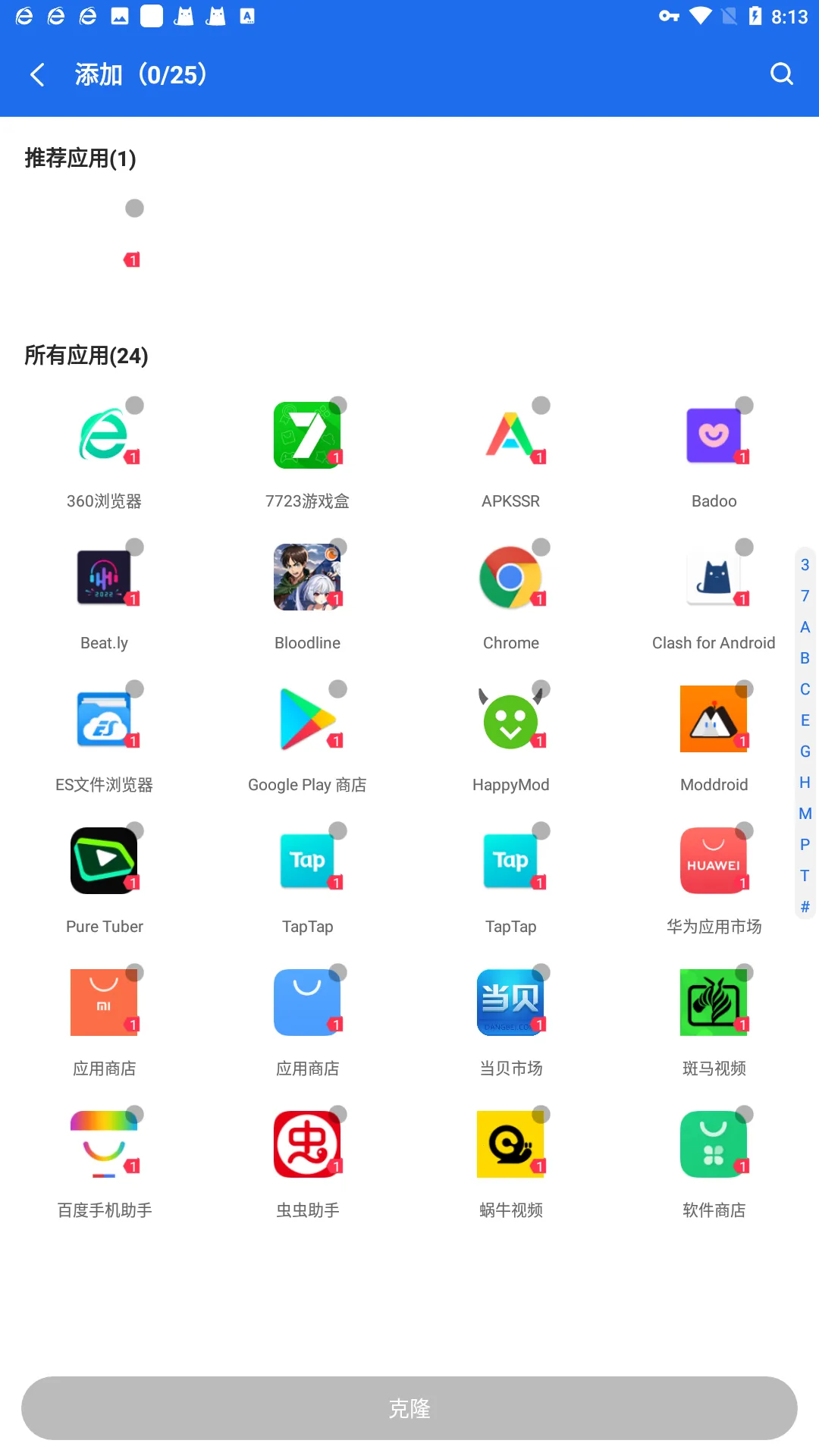Viewport: 819px width, 1456px height.
Task: Jump to letter M in index
Action: pyautogui.click(x=805, y=814)
